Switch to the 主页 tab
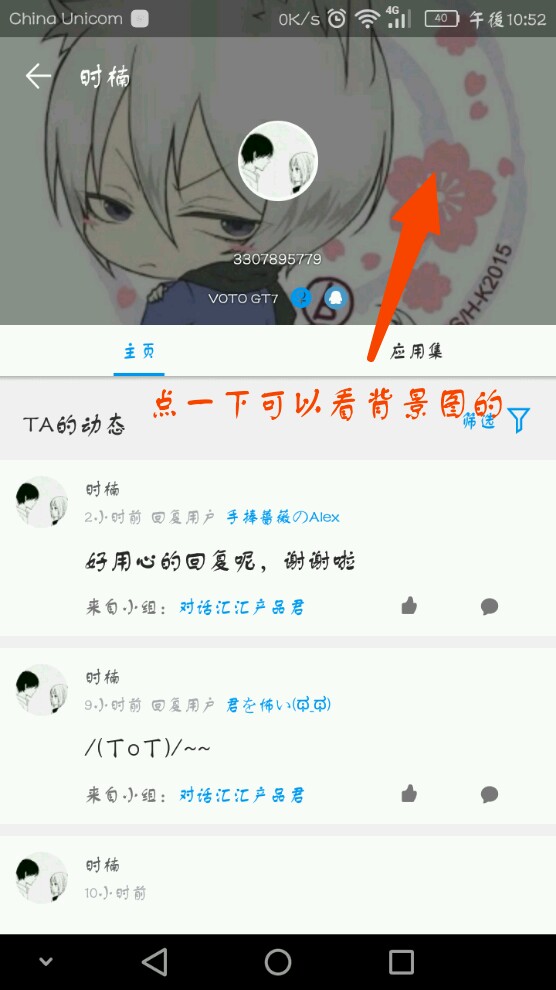Image resolution: width=556 pixels, height=990 pixels. tap(139, 351)
